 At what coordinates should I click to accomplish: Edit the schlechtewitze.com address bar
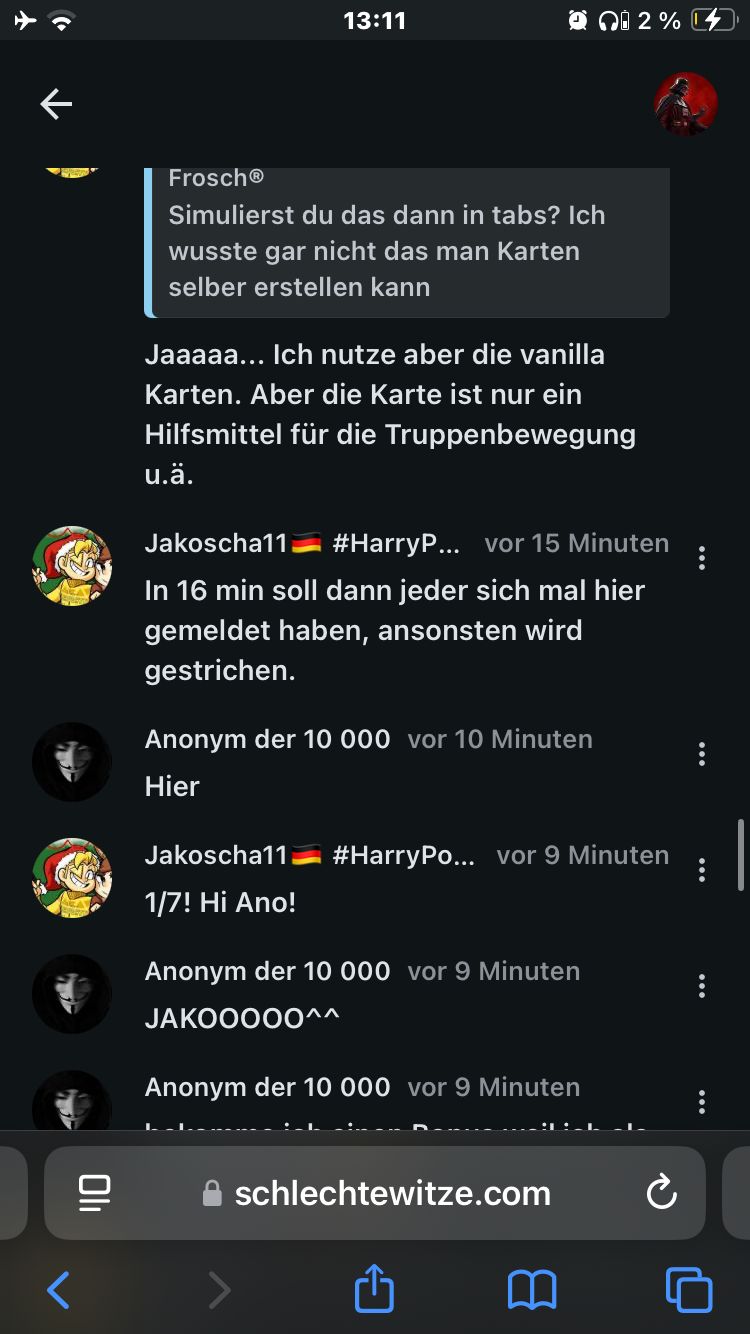click(392, 1192)
